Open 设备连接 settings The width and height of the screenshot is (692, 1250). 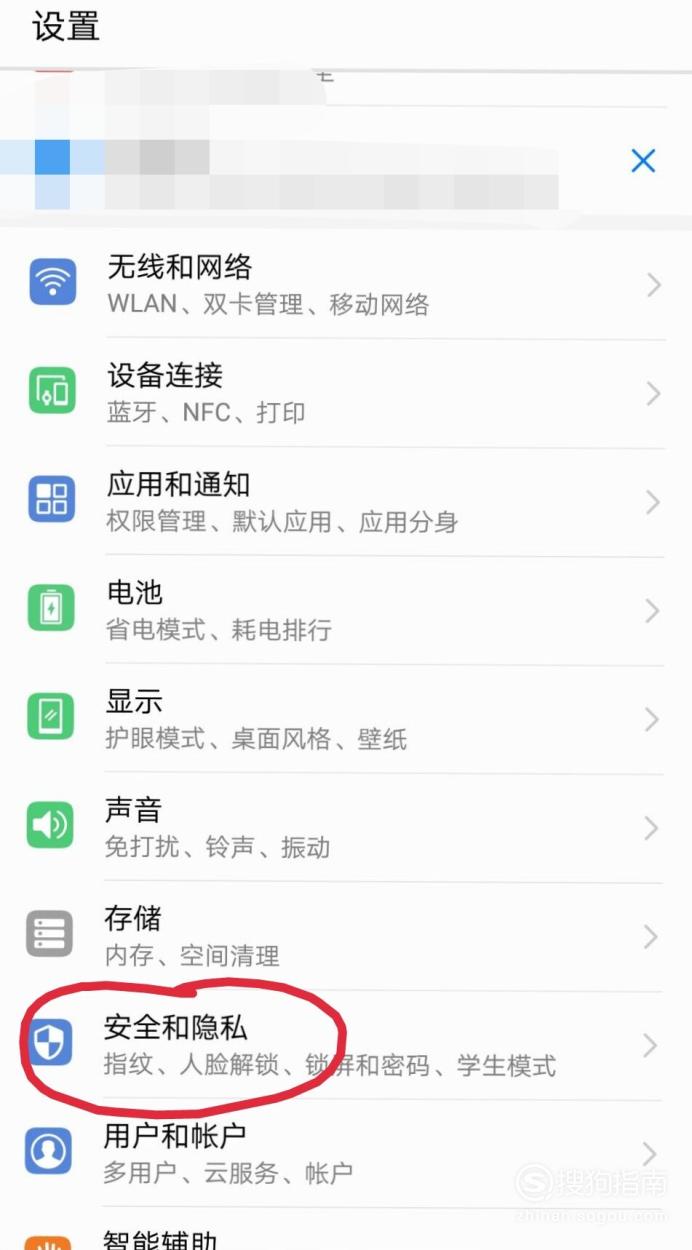(346, 393)
